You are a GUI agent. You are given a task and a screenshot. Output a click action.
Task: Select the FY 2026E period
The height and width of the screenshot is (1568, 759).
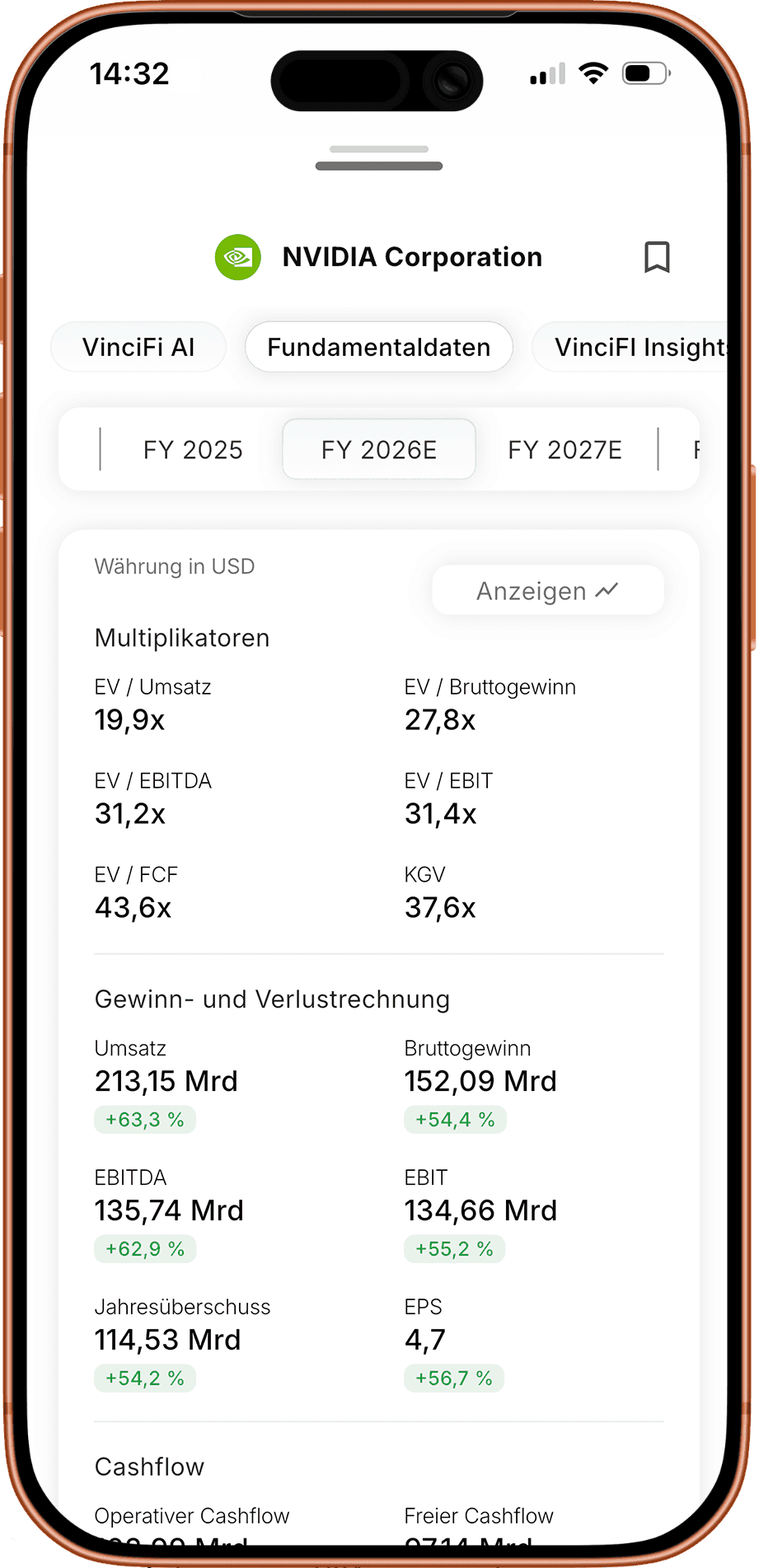pyautogui.click(x=379, y=450)
